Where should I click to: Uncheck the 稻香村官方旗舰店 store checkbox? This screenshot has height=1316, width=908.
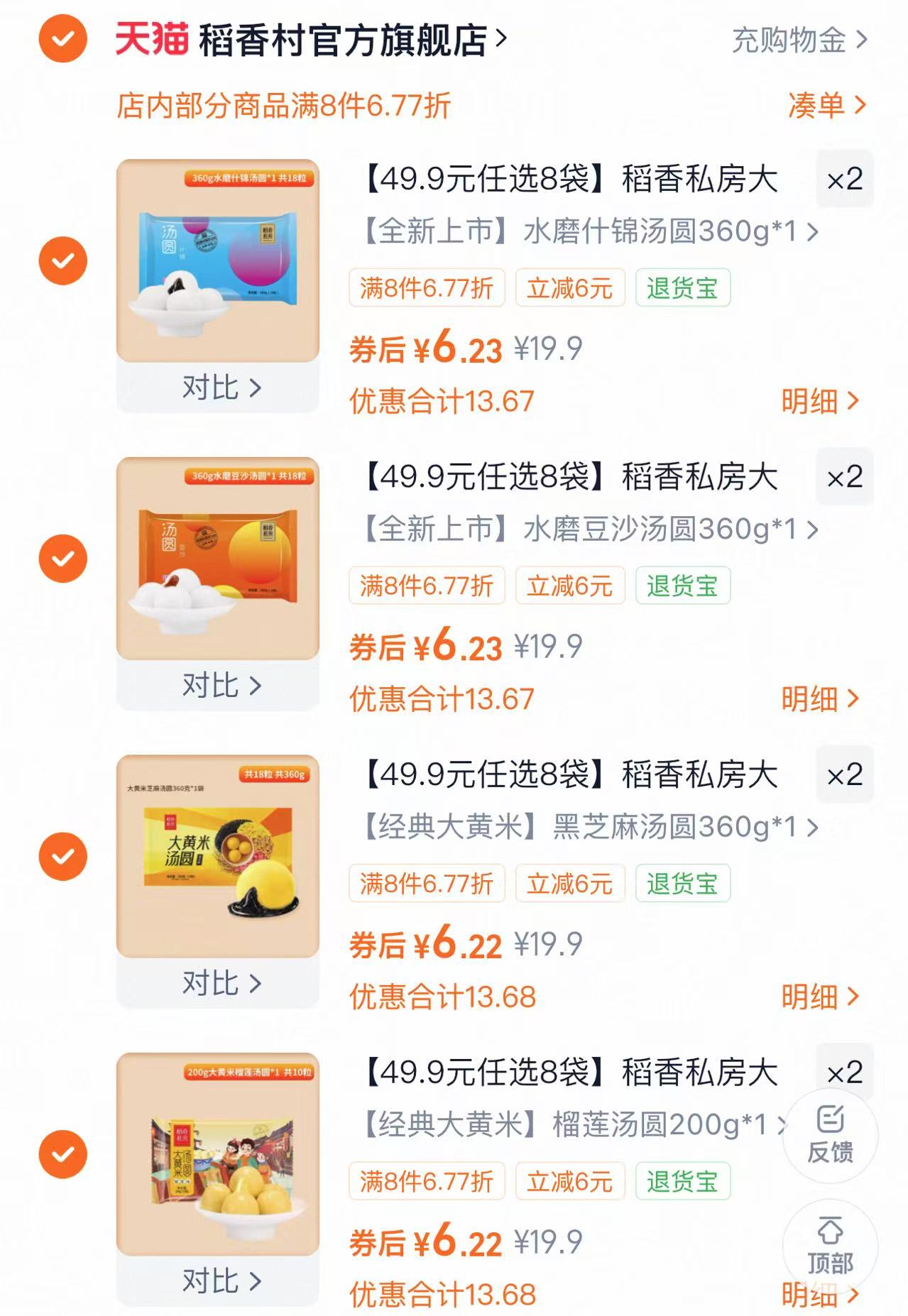click(x=62, y=38)
